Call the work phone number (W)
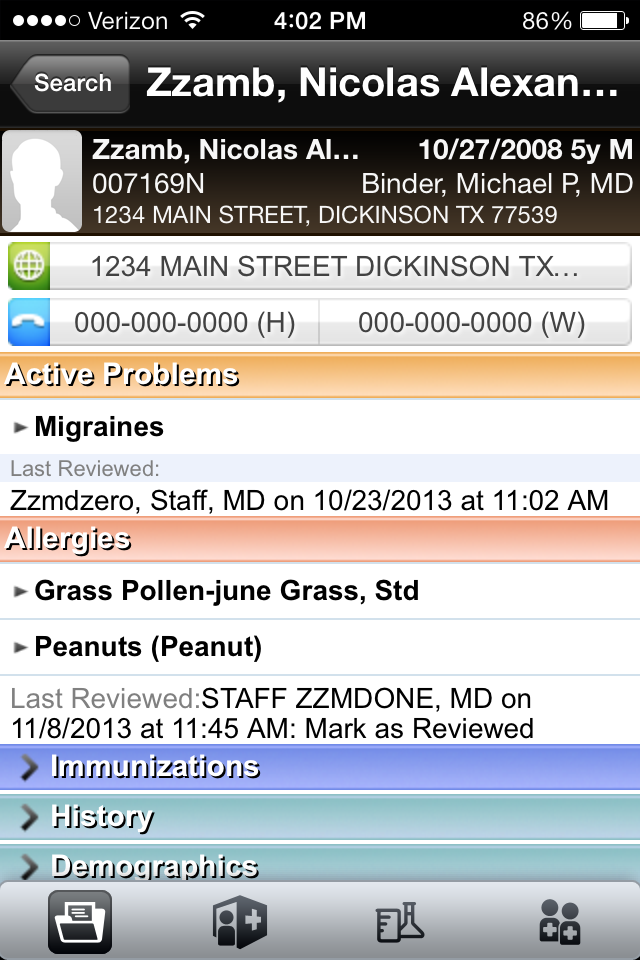Viewport: 640px width, 960px height. [474, 323]
